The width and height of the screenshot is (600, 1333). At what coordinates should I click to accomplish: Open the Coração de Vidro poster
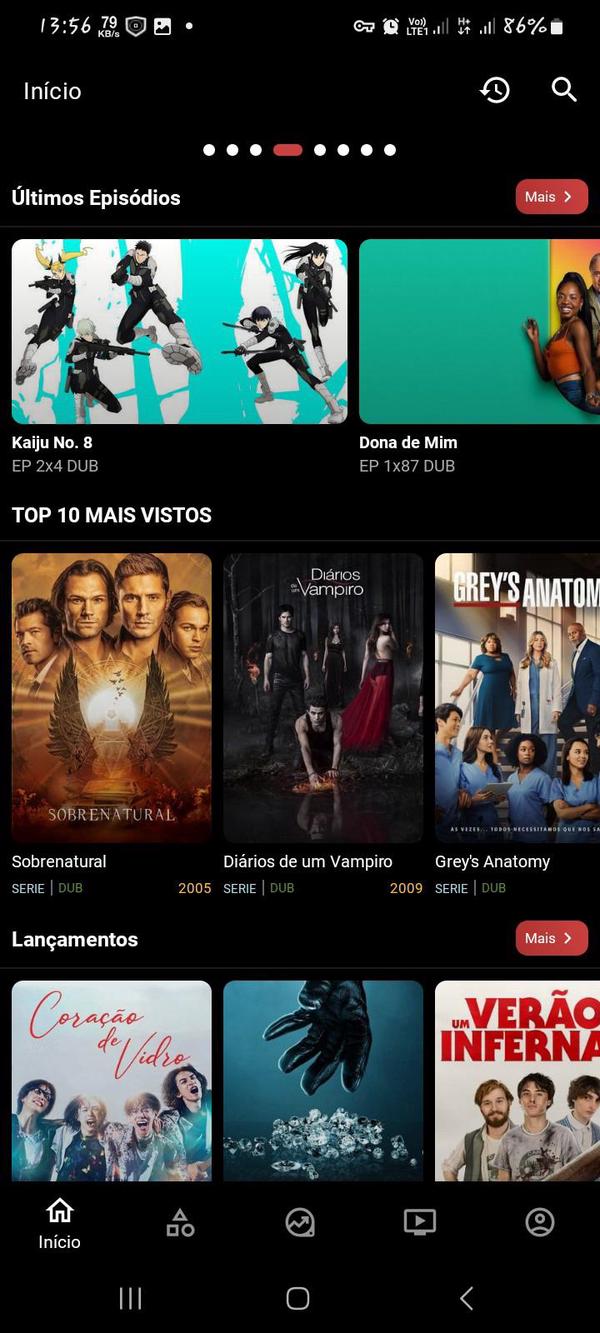coord(111,1080)
